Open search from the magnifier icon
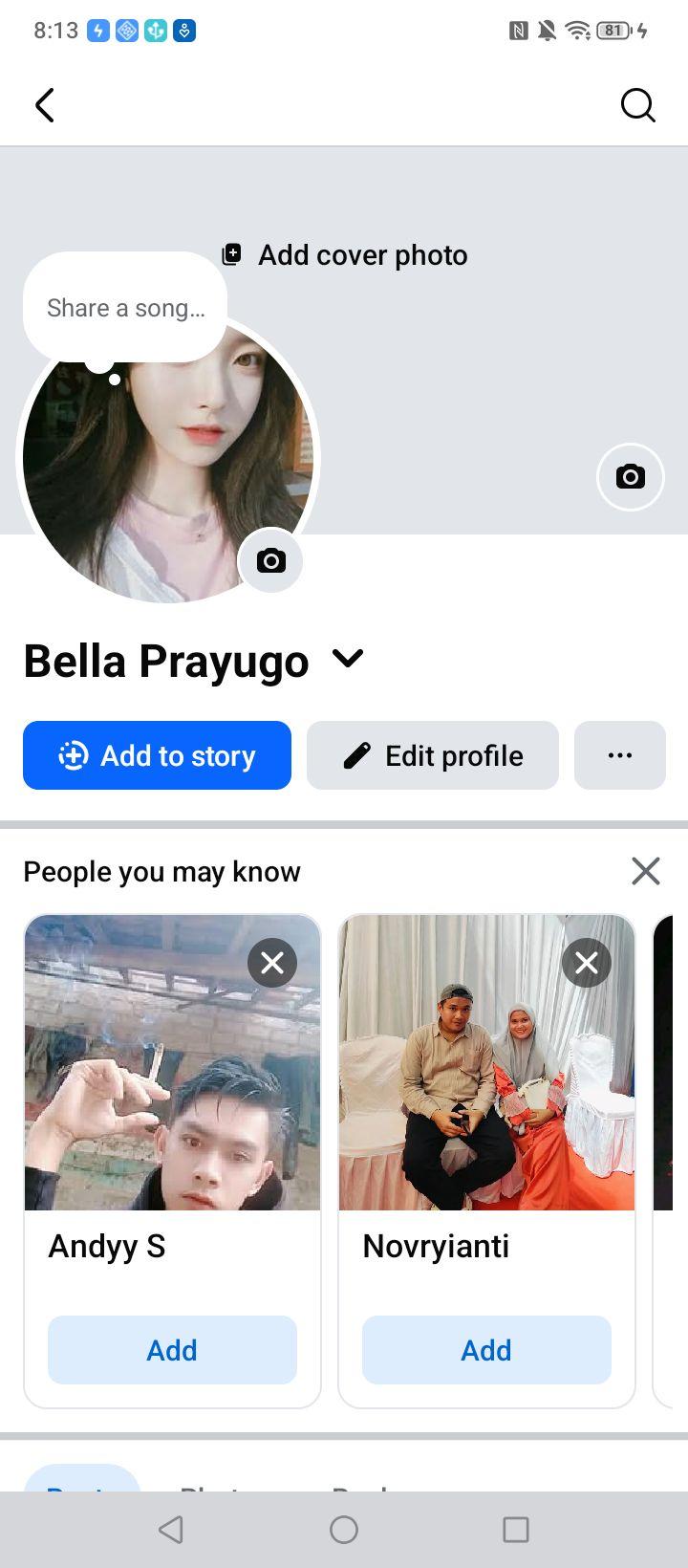688x1568 pixels. coord(637,105)
